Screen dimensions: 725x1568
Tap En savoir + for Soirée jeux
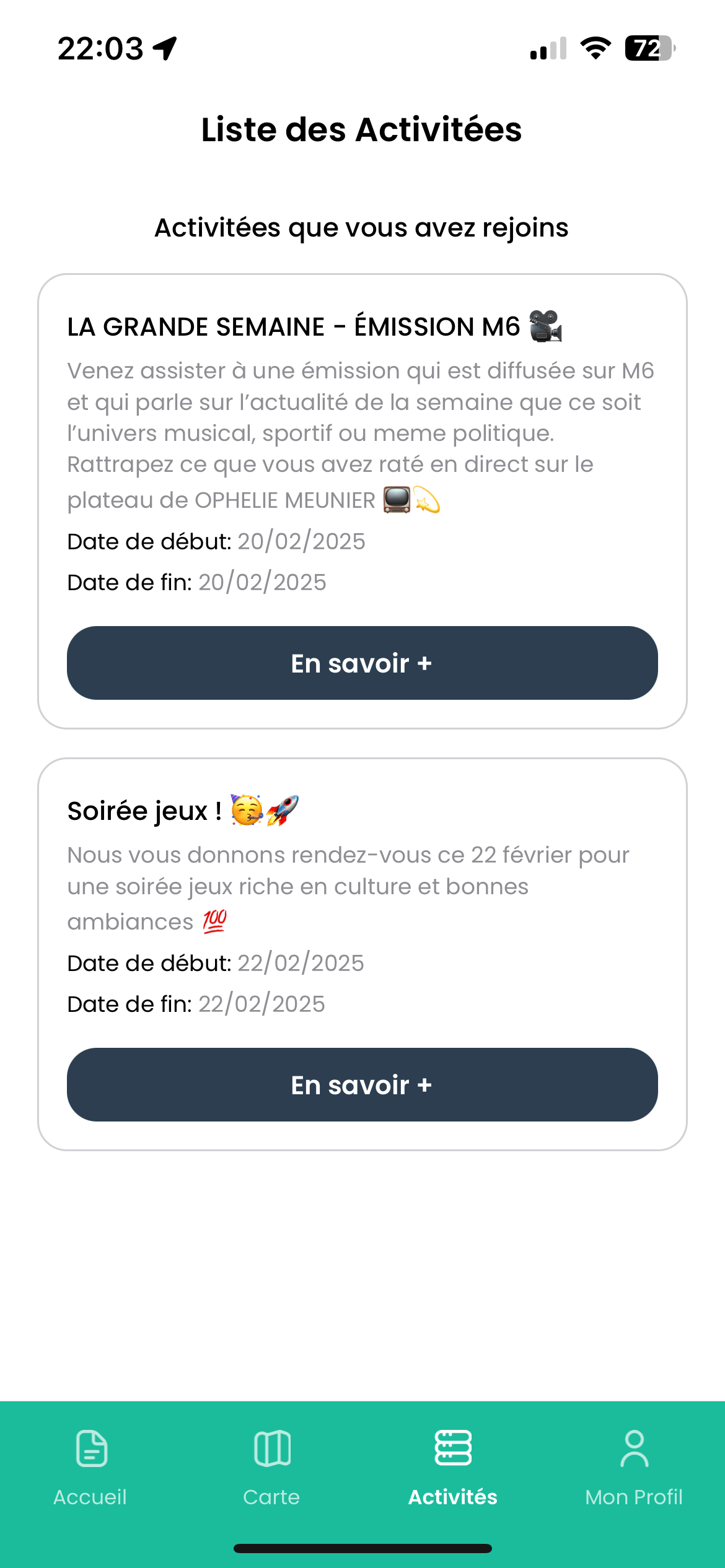(x=362, y=1085)
